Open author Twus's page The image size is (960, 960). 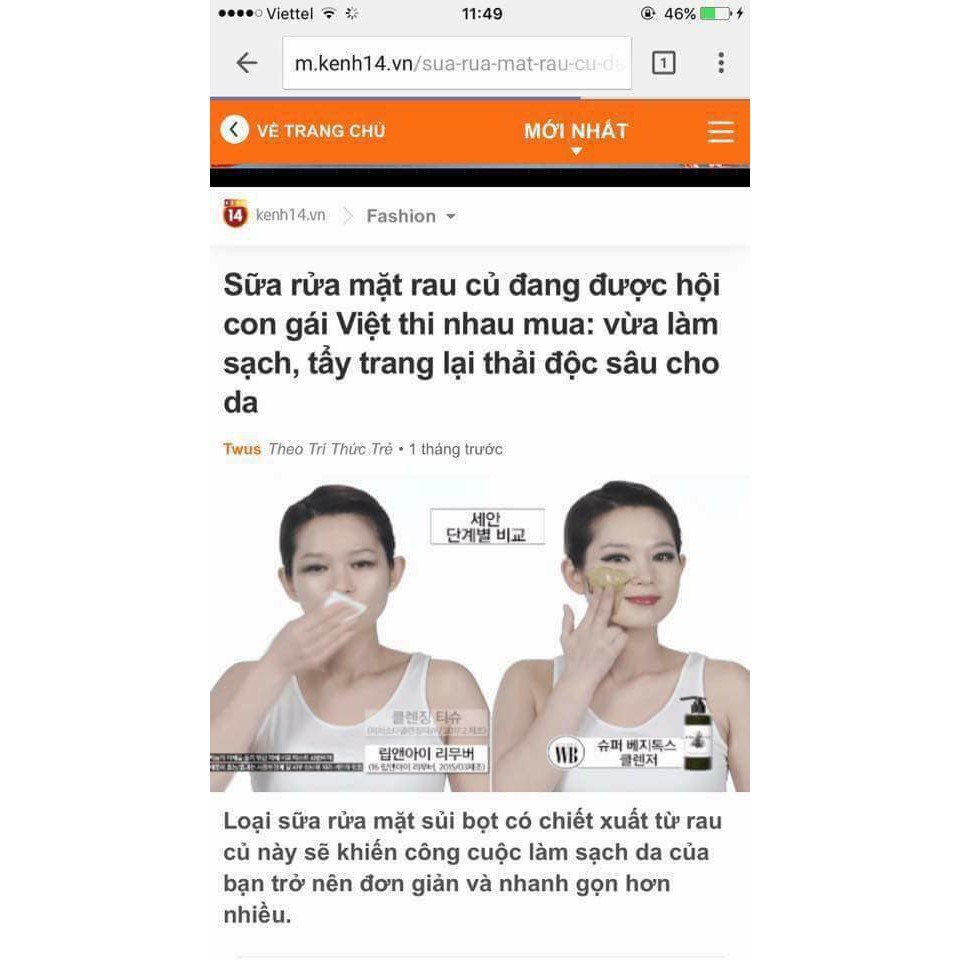click(242, 449)
